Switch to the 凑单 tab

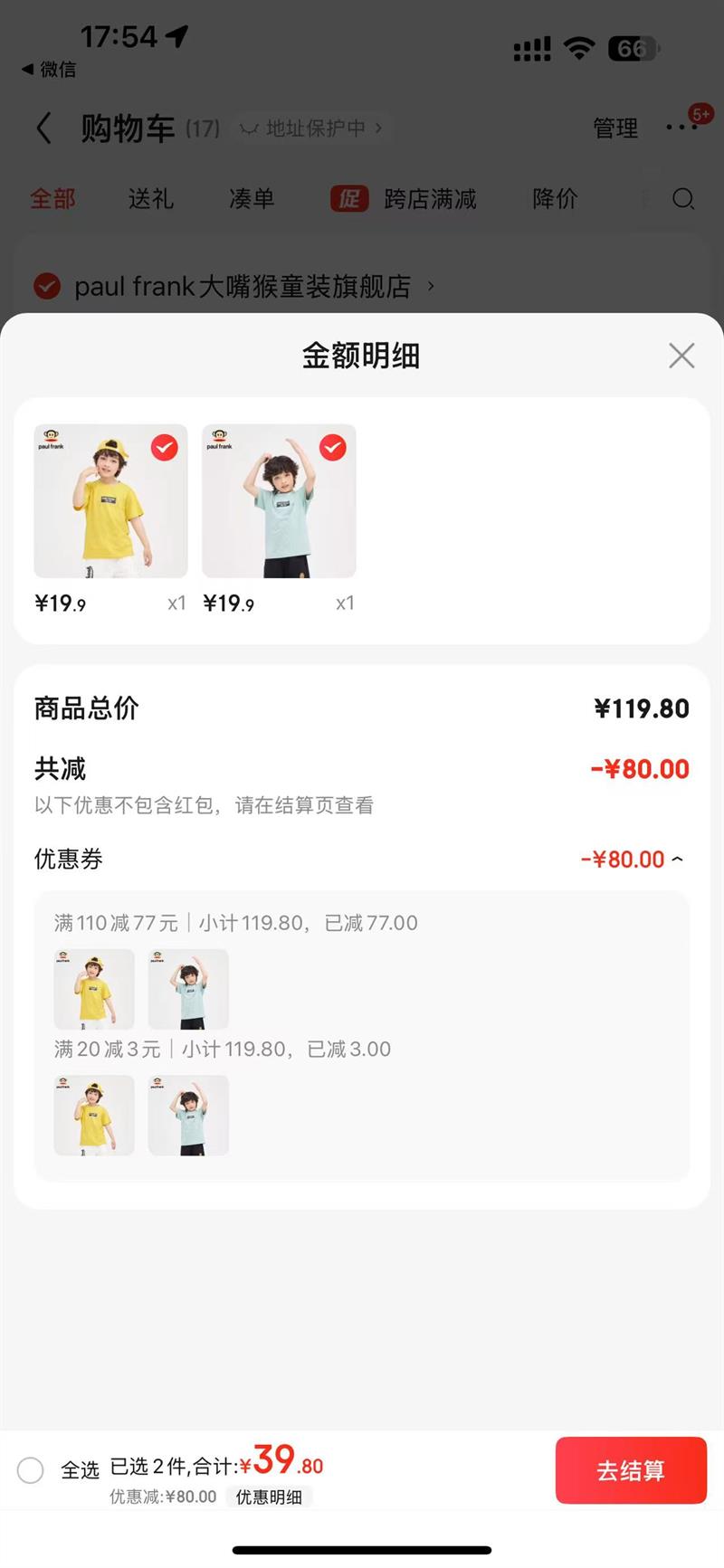point(252,199)
